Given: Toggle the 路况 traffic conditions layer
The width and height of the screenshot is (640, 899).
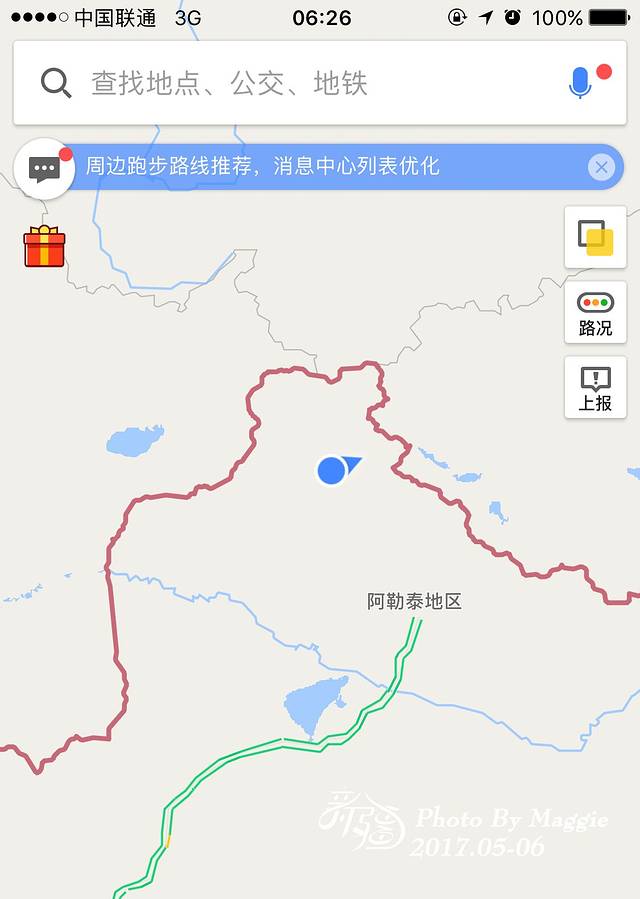Looking at the screenshot, I should point(595,312).
